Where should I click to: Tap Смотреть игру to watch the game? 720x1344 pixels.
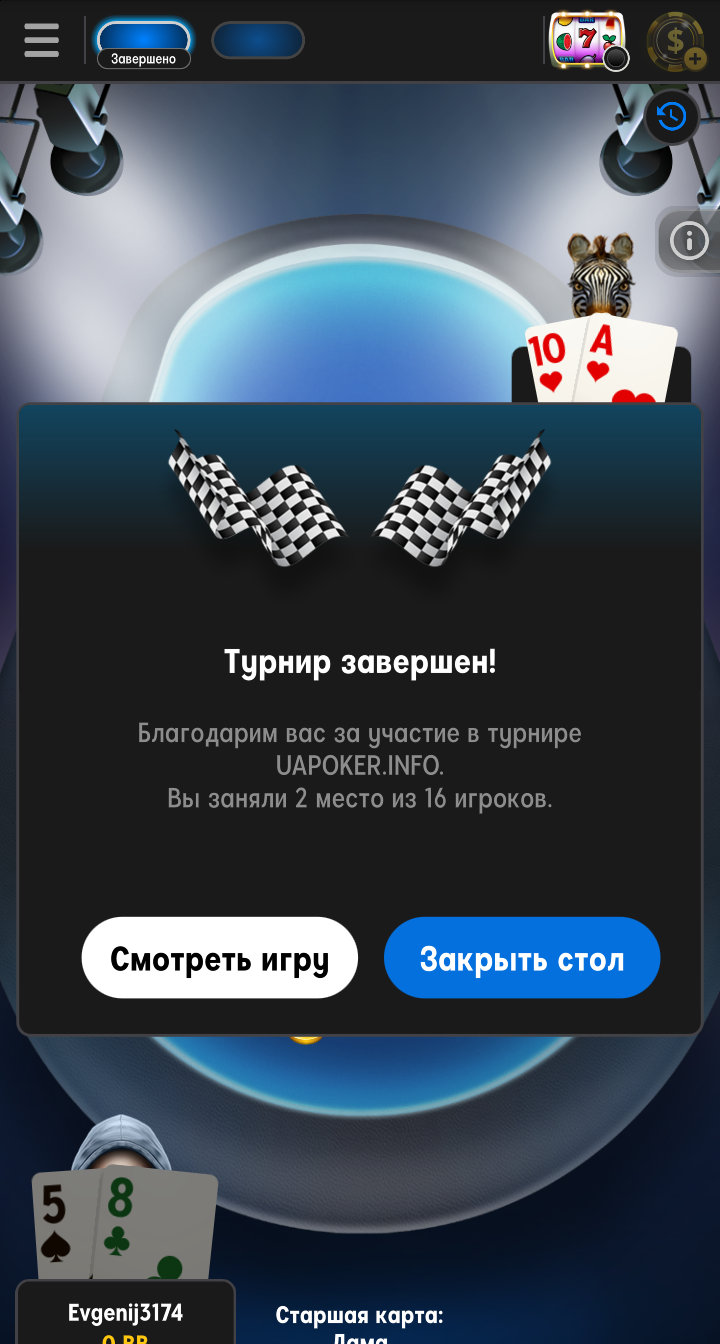(219, 958)
